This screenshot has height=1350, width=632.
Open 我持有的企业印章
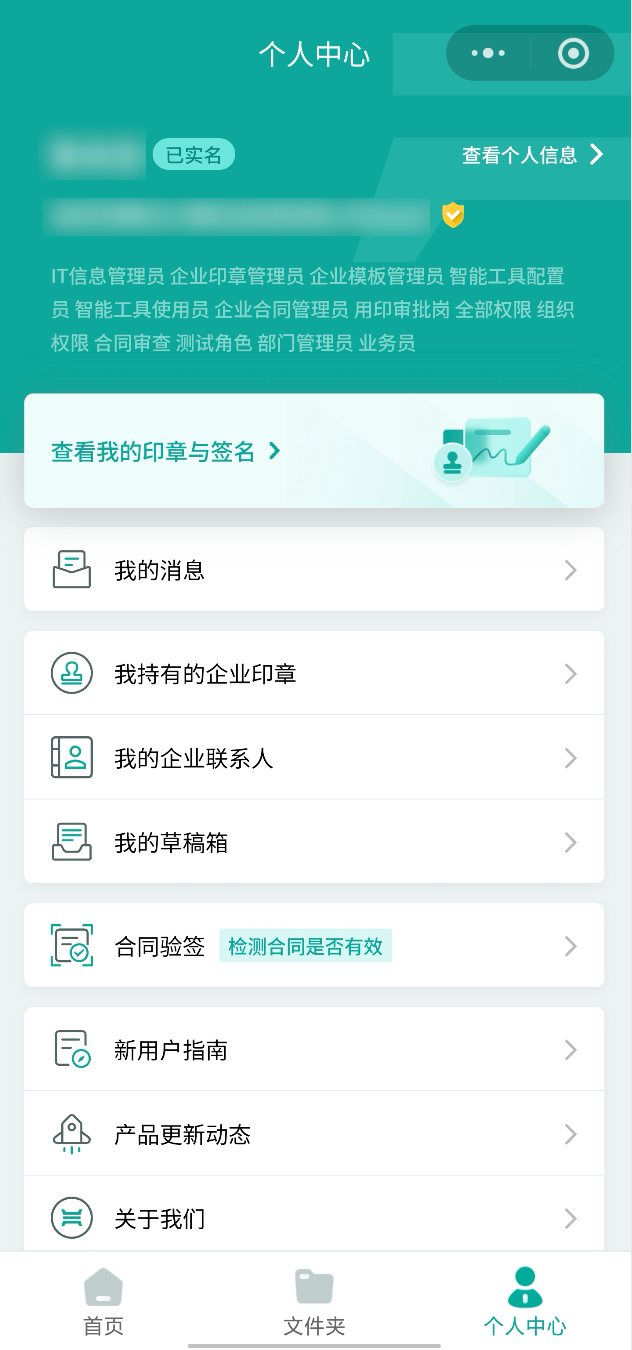point(313,674)
